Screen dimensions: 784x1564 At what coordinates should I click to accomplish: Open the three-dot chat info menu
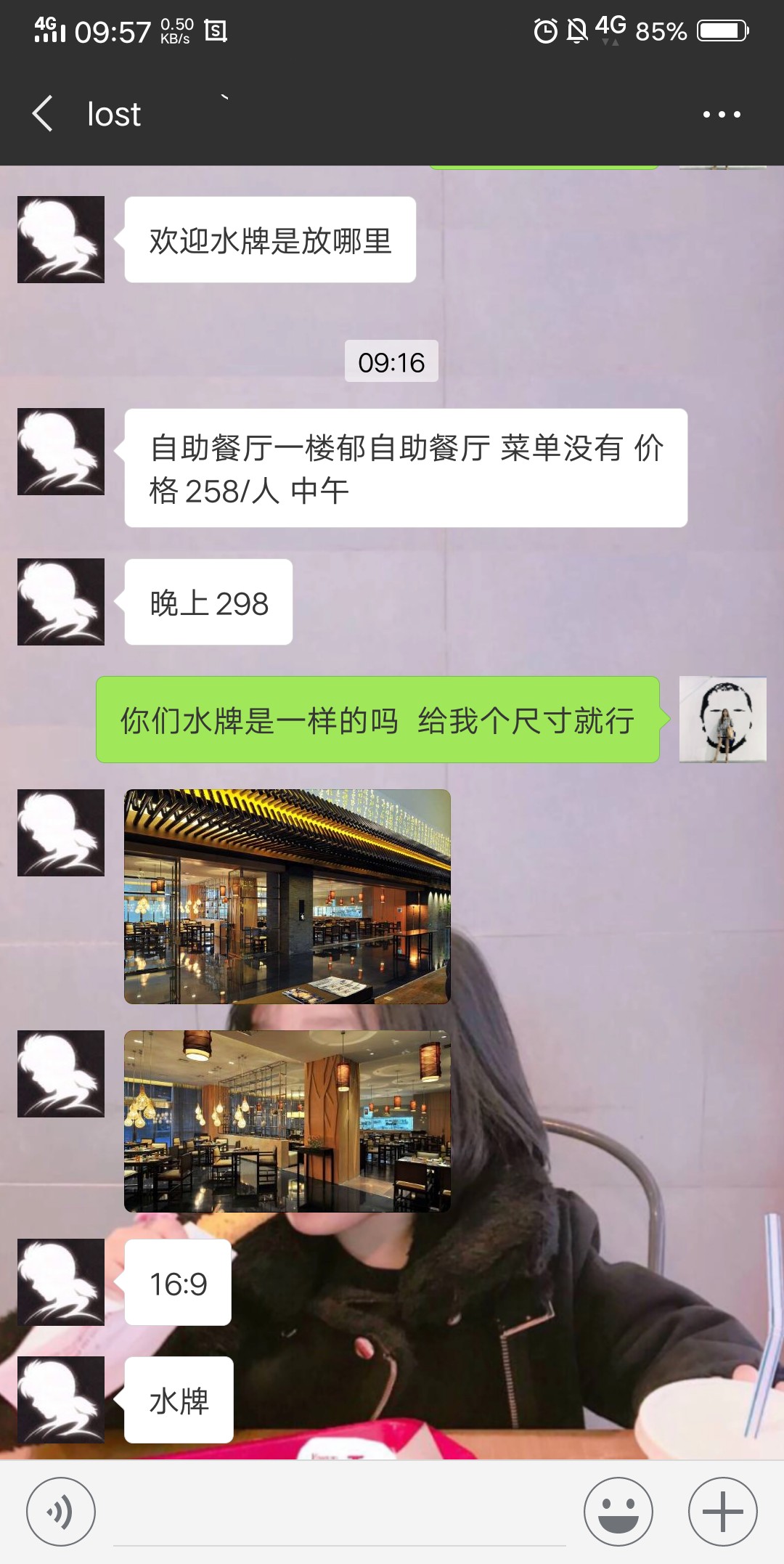722,114
